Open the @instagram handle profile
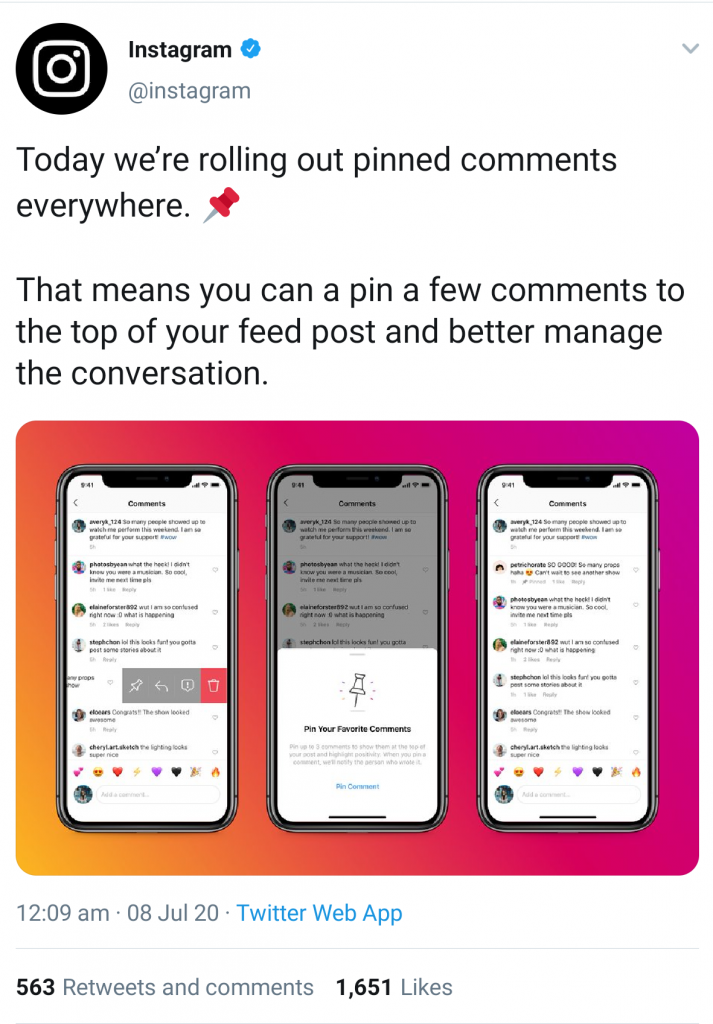 pyautogui.click(x=189, y=92)
